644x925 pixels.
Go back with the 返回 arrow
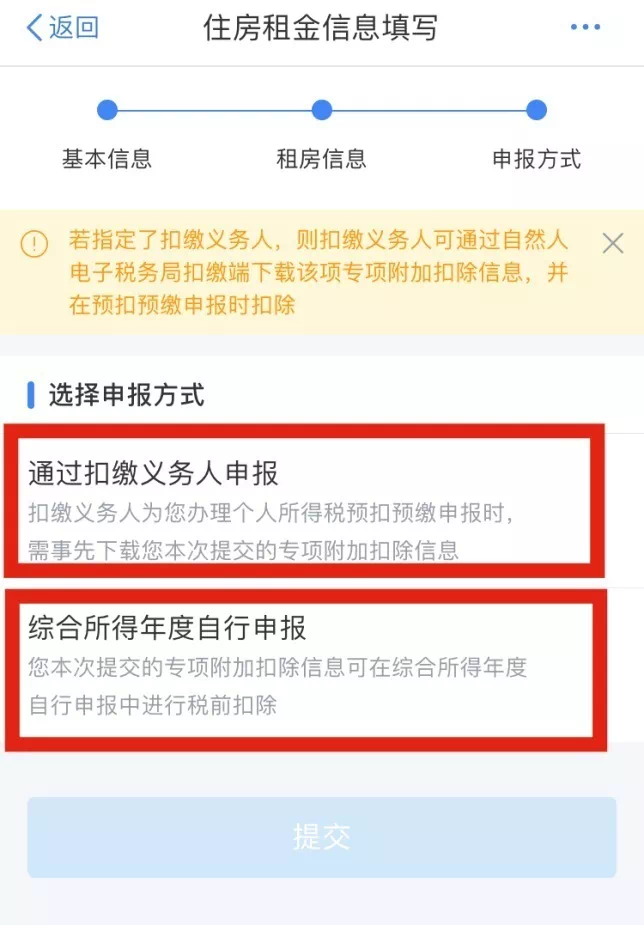pyautogui.click(x=60, y=28)
